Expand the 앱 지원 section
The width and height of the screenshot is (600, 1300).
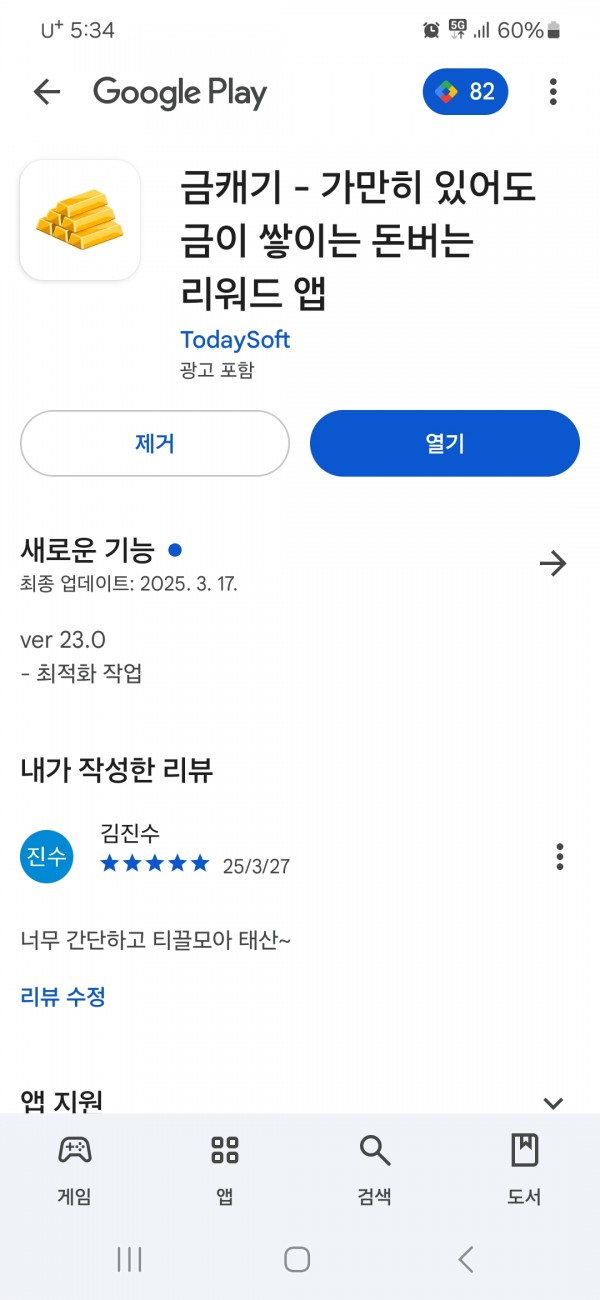click(553, 1103)
